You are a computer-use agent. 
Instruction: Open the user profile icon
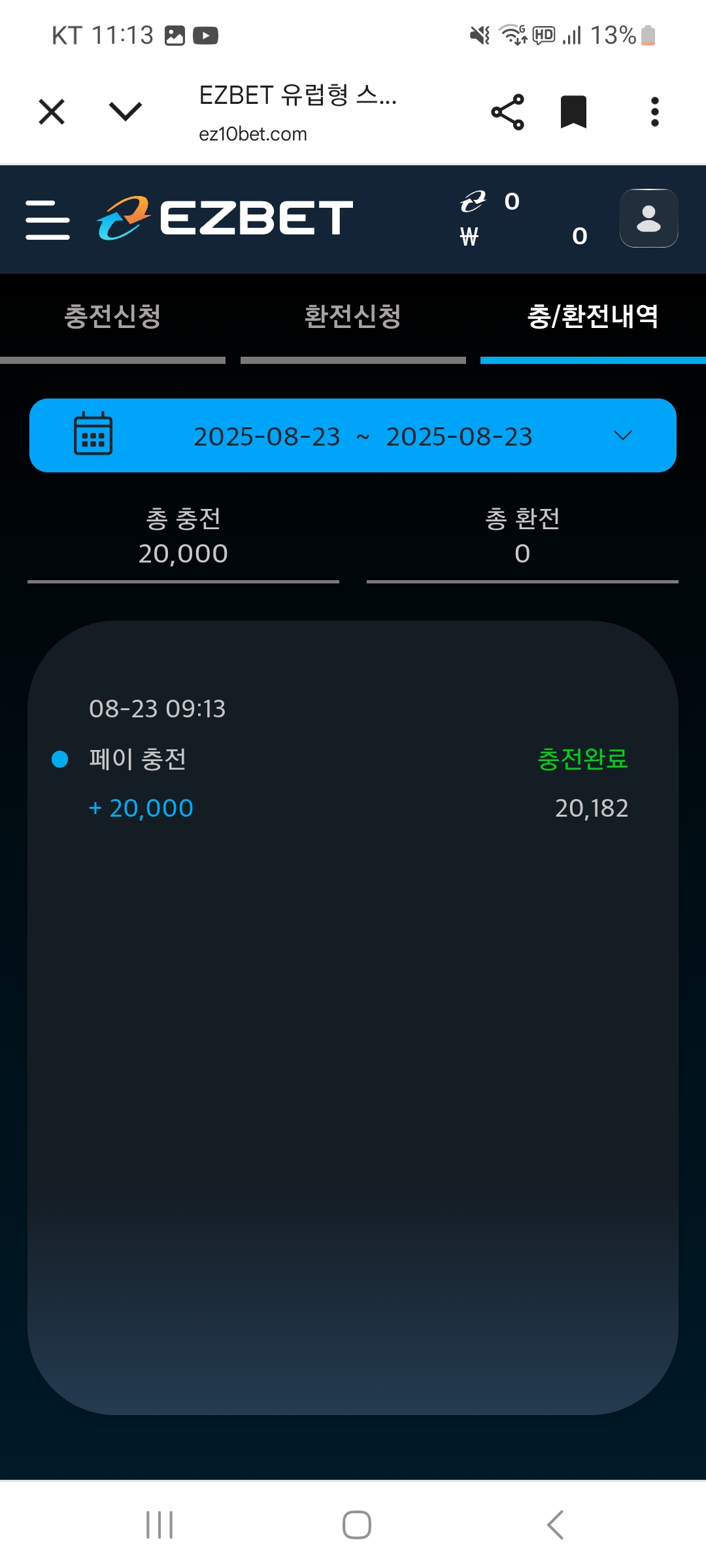(x=648, y=219)
